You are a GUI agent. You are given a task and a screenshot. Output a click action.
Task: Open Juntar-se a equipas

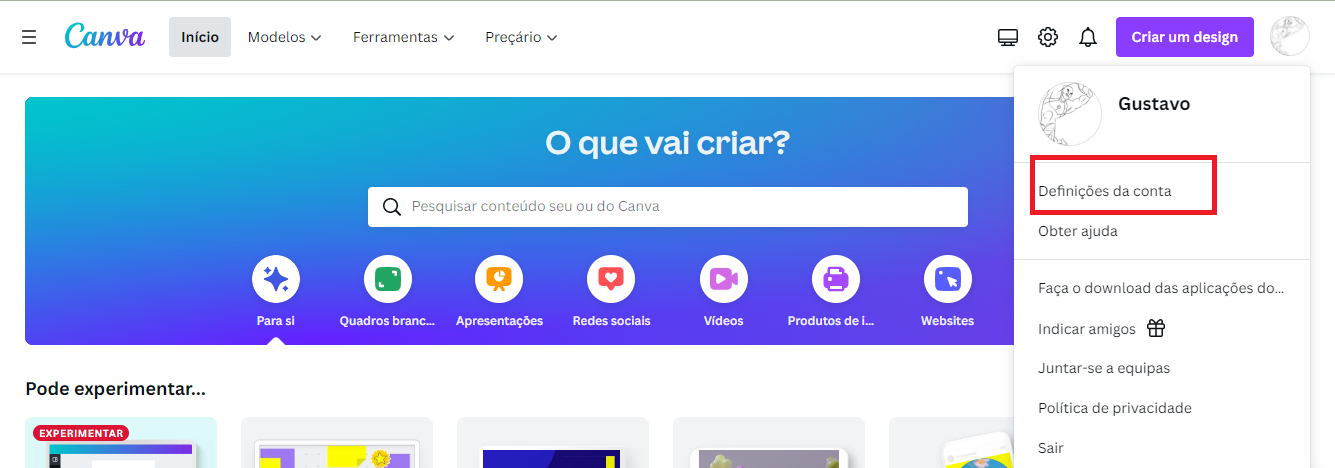[1104, 368]
